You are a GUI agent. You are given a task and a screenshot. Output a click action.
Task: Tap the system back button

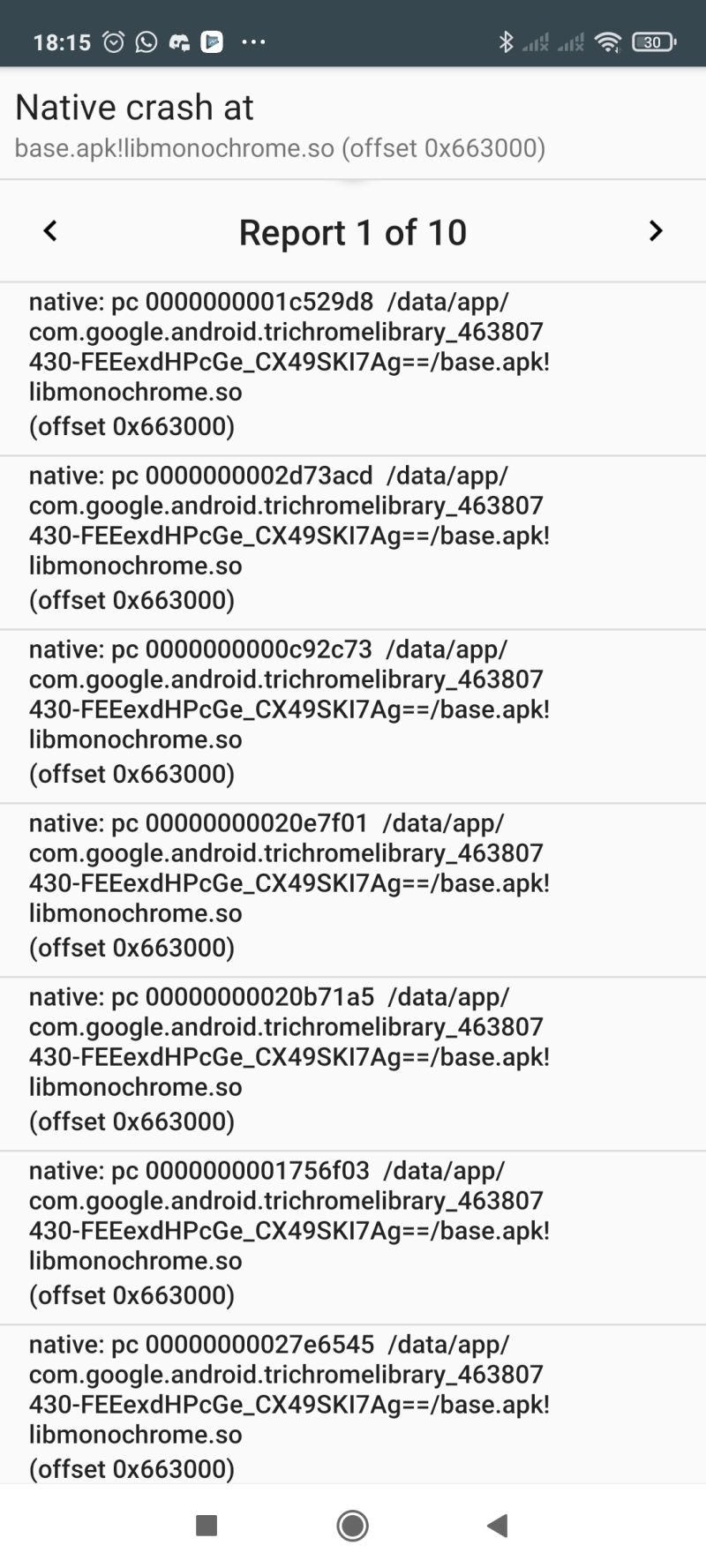tap(498, 1525)
